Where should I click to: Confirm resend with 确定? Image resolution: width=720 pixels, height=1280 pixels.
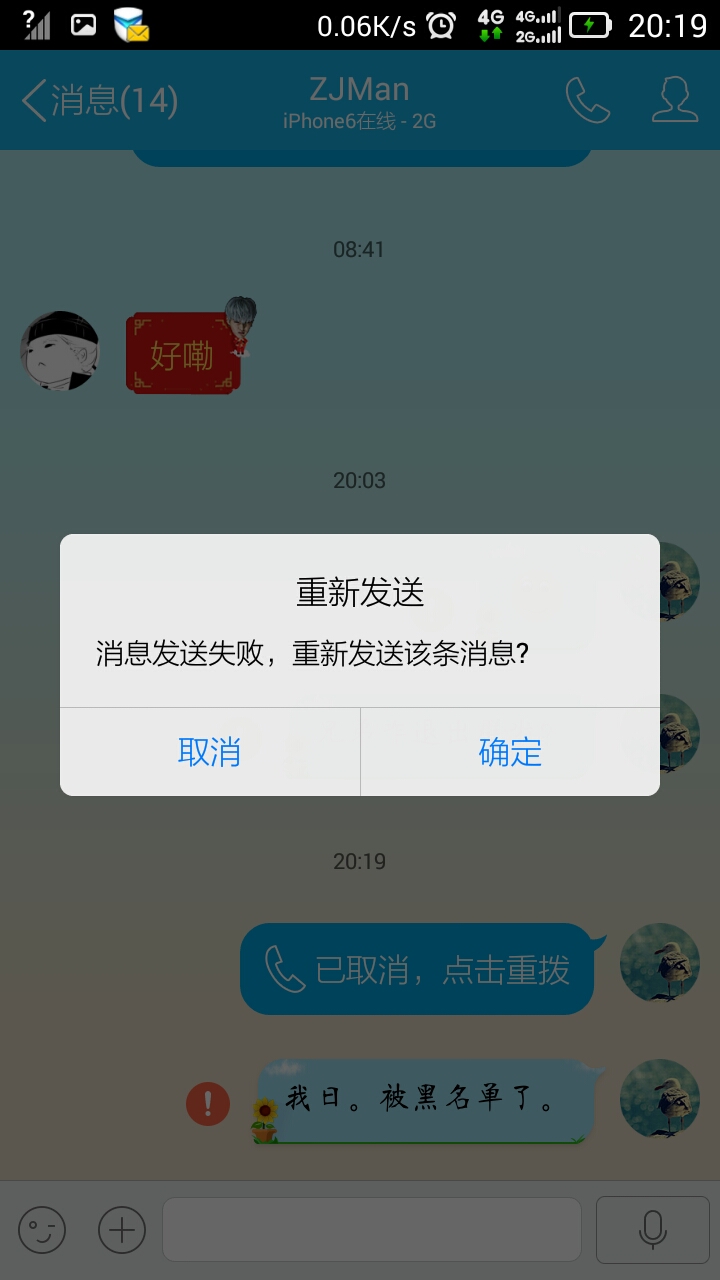click(x=510, y=752)
